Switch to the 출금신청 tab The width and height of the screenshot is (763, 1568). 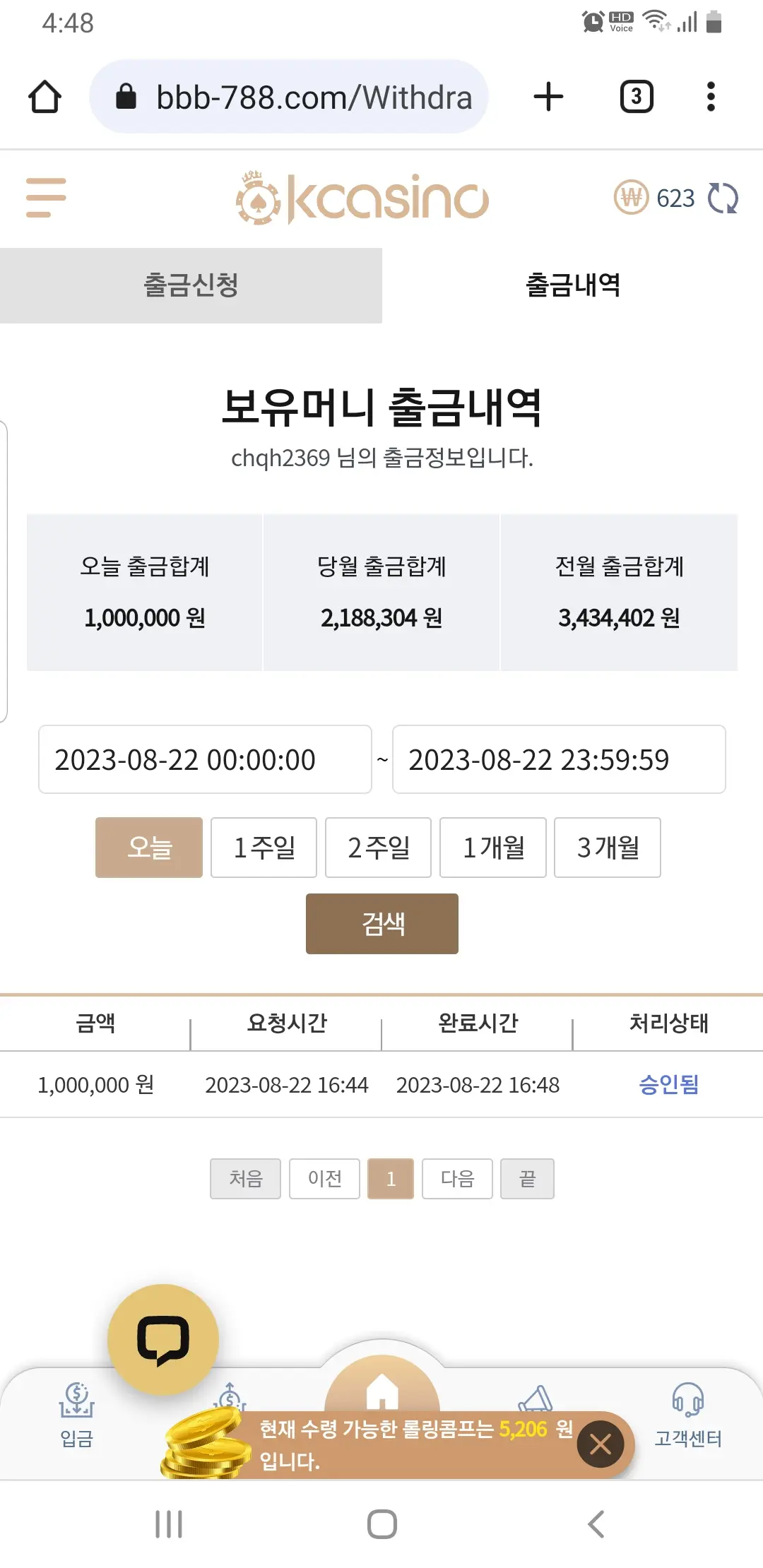(191, 285)
